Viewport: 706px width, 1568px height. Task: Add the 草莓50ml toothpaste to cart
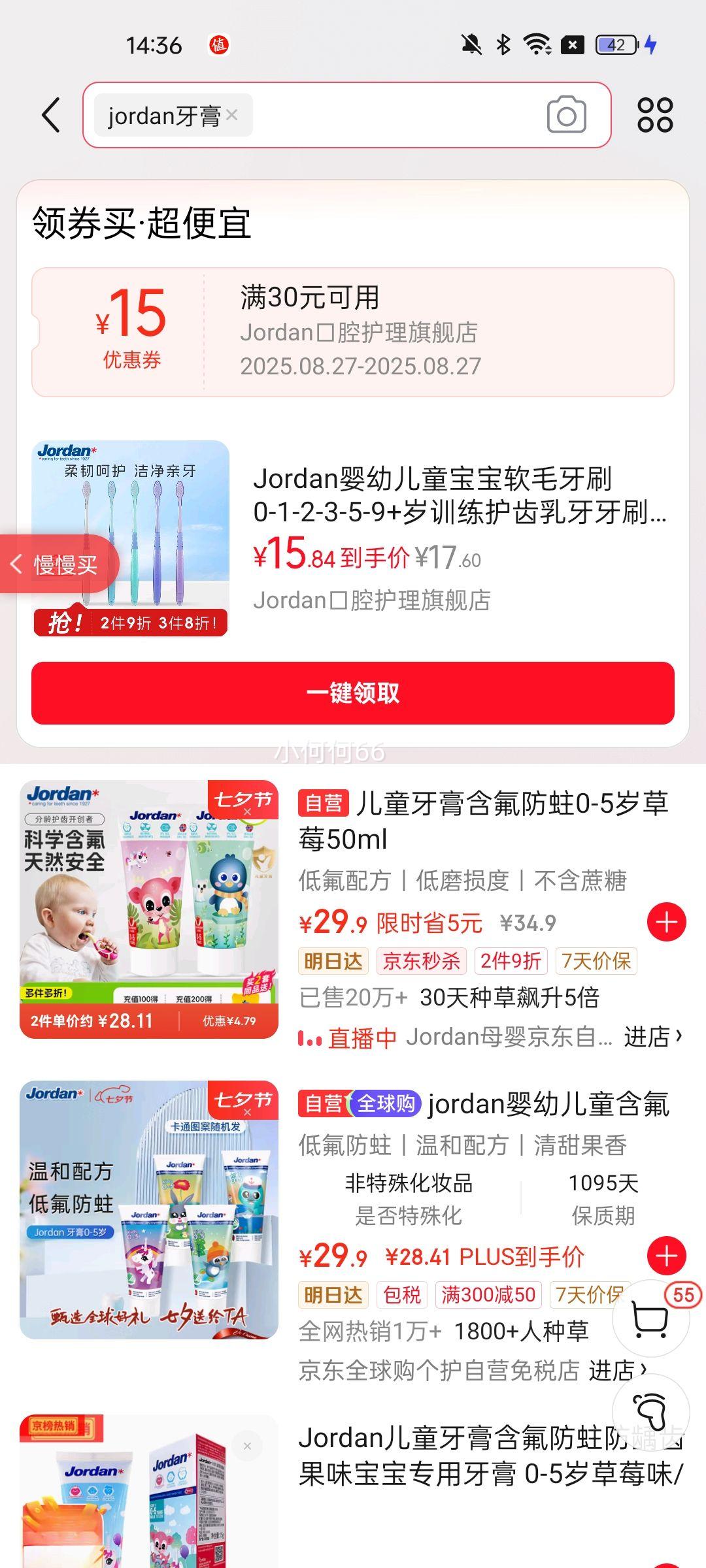(x=666, y=923)
